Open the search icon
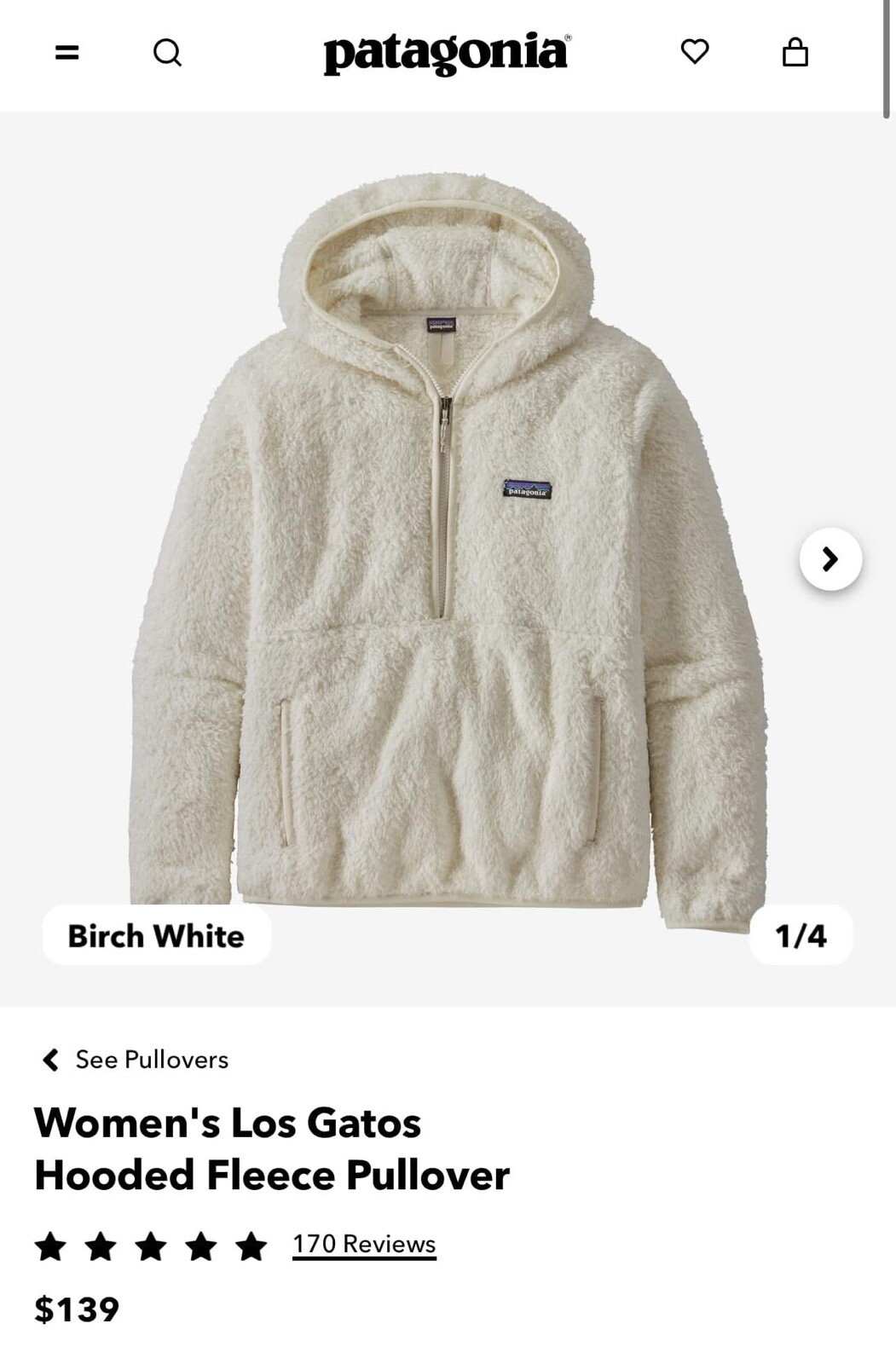Screen dimensions: 896x1364 (x=167, y=53)
